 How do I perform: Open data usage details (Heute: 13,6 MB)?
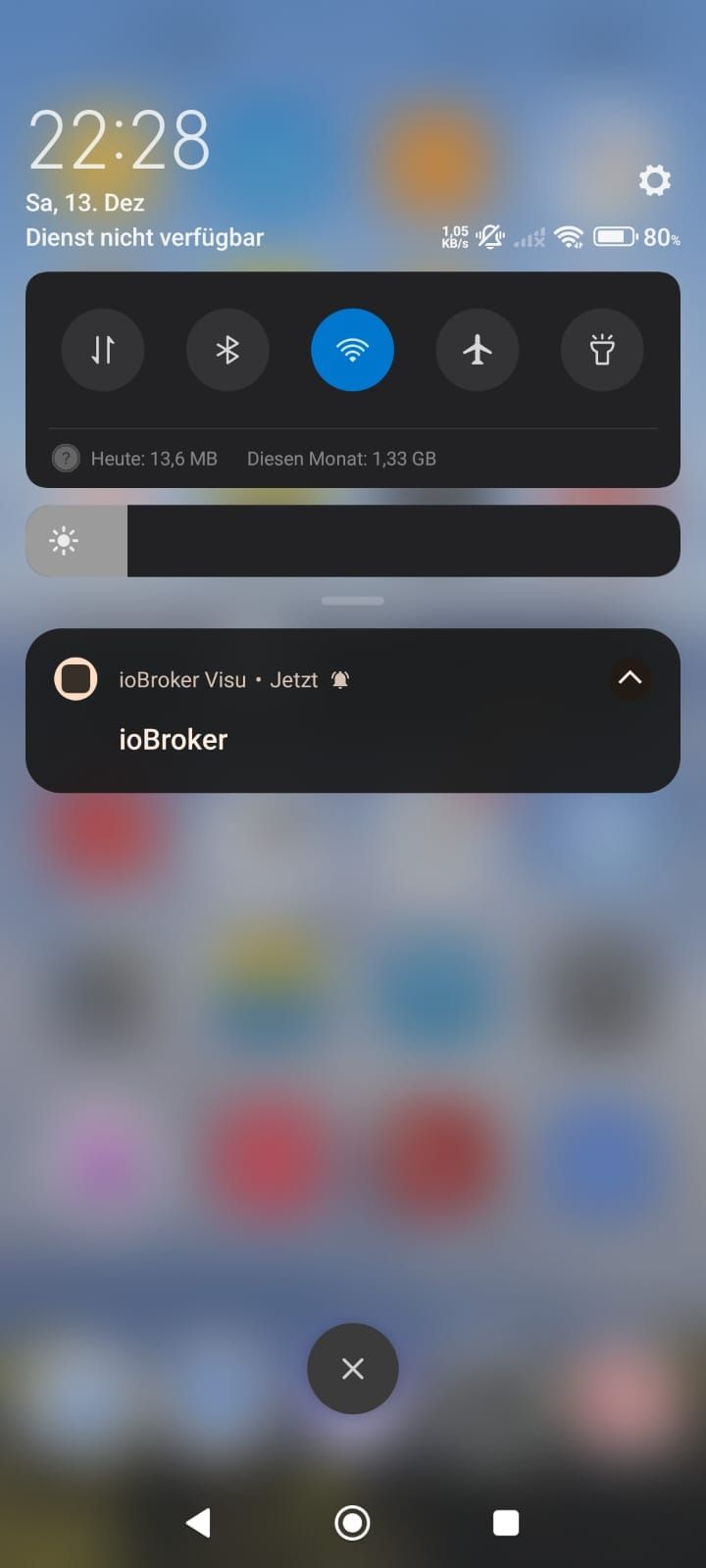tap(154, 459)
